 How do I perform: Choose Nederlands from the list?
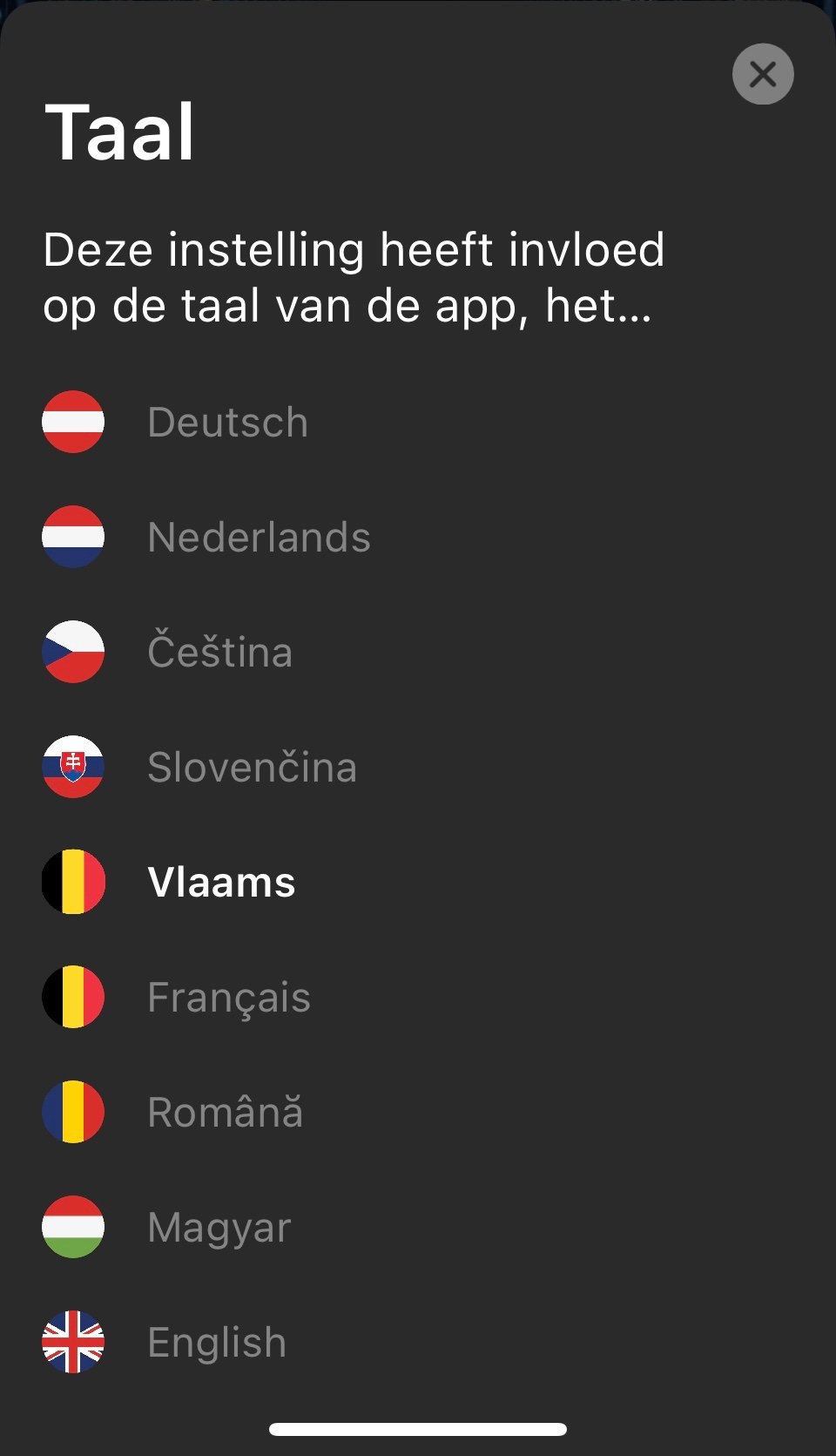coord(418,537)
